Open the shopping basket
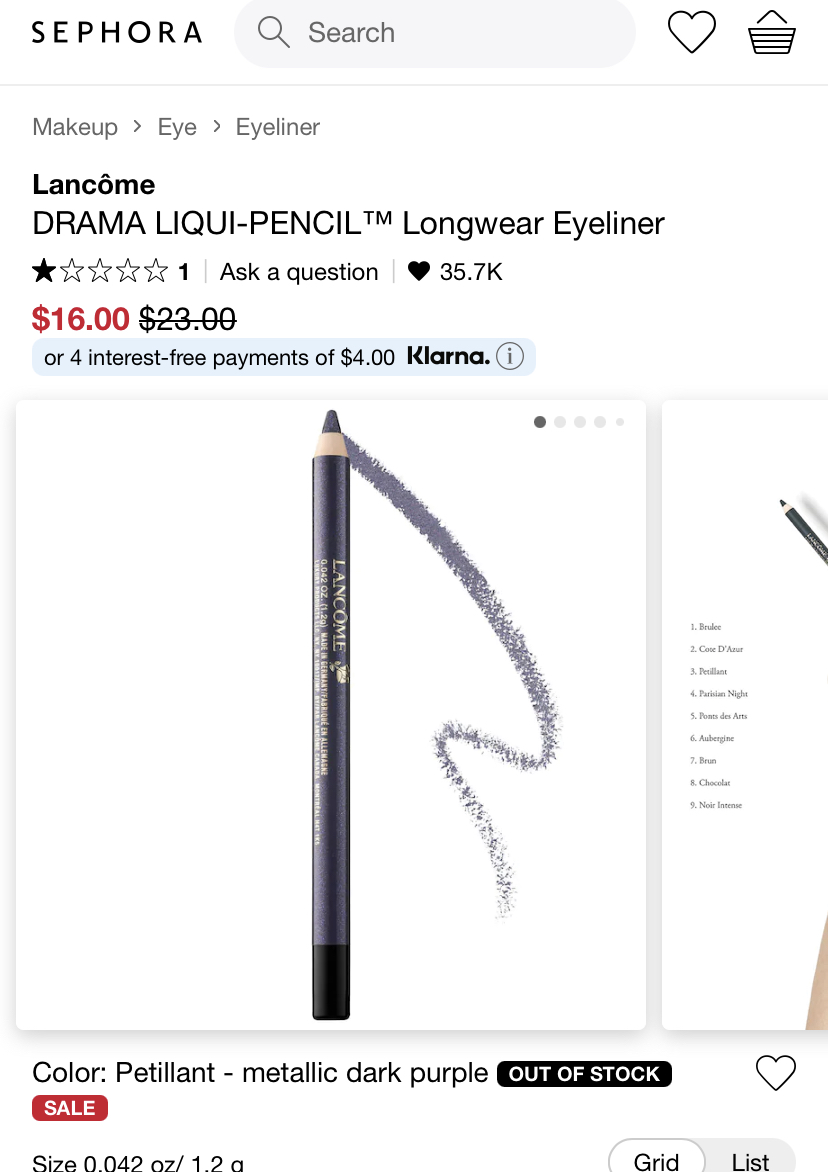The image size is (828, 1172). (x=772, y=33)
